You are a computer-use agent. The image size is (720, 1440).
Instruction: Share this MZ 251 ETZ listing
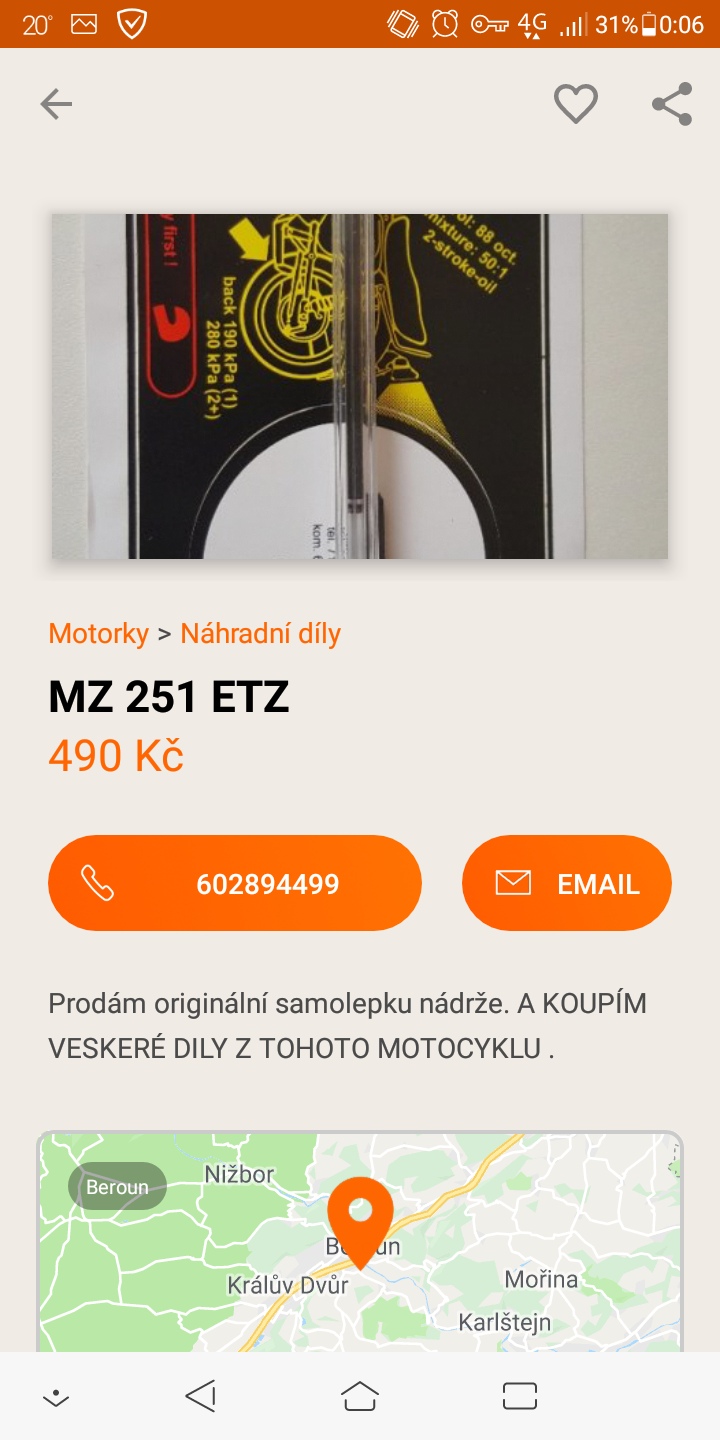tap(672, 104)
